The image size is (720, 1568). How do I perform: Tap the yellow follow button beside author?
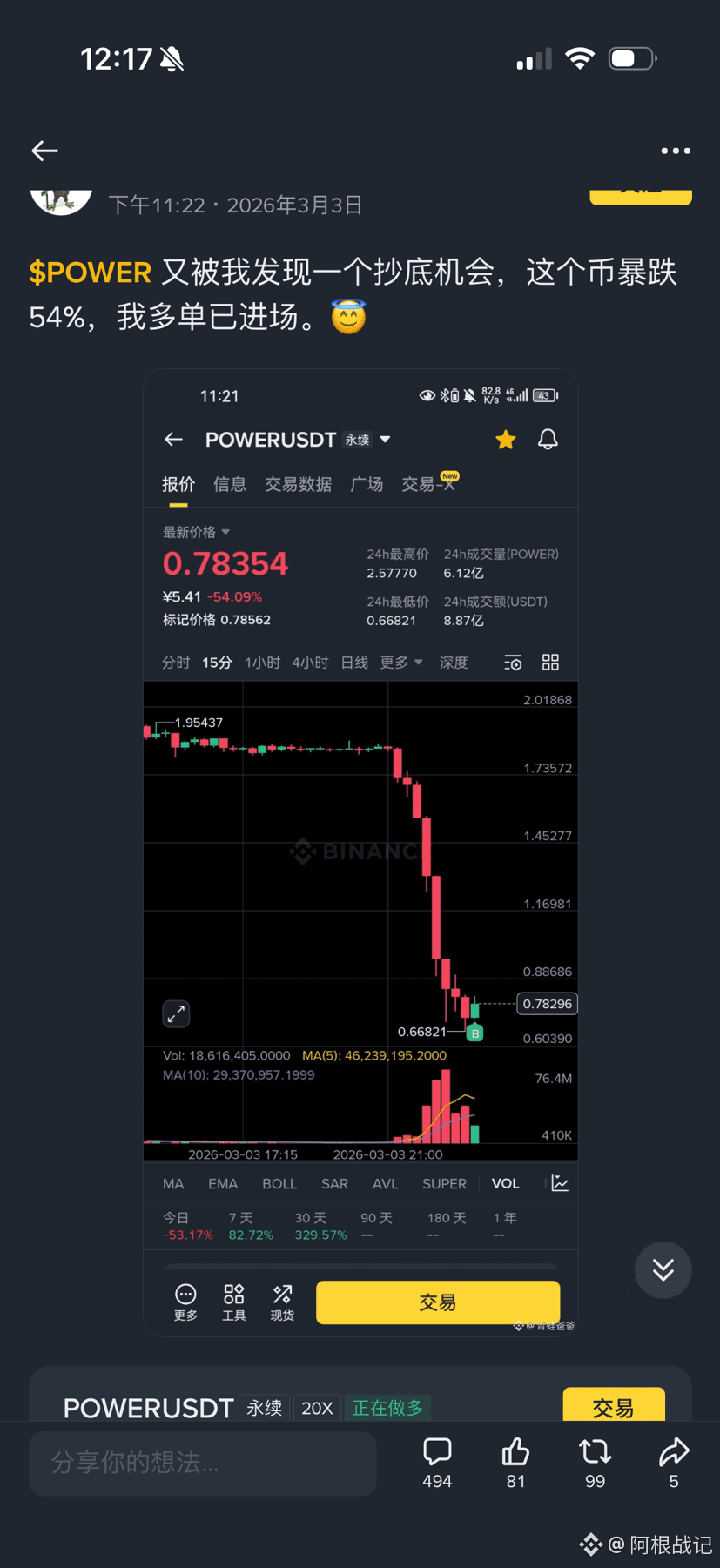point(640,197)
